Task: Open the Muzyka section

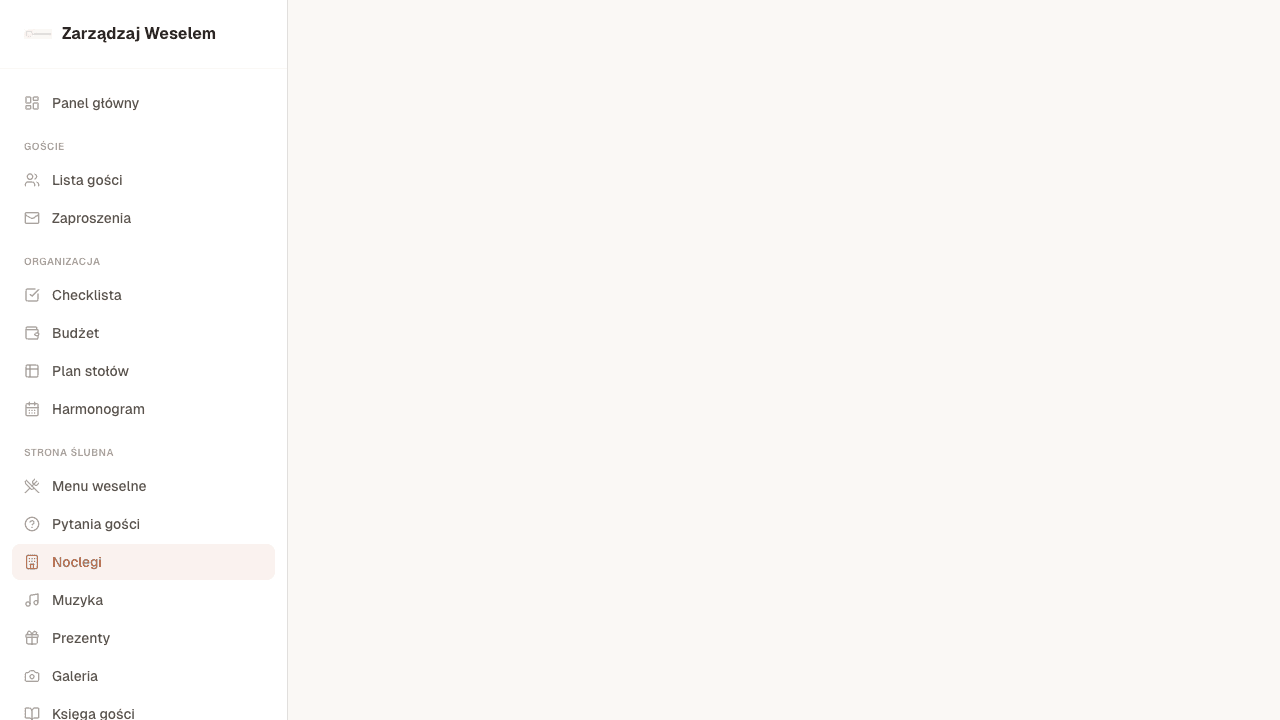Action: click(77, 600)
